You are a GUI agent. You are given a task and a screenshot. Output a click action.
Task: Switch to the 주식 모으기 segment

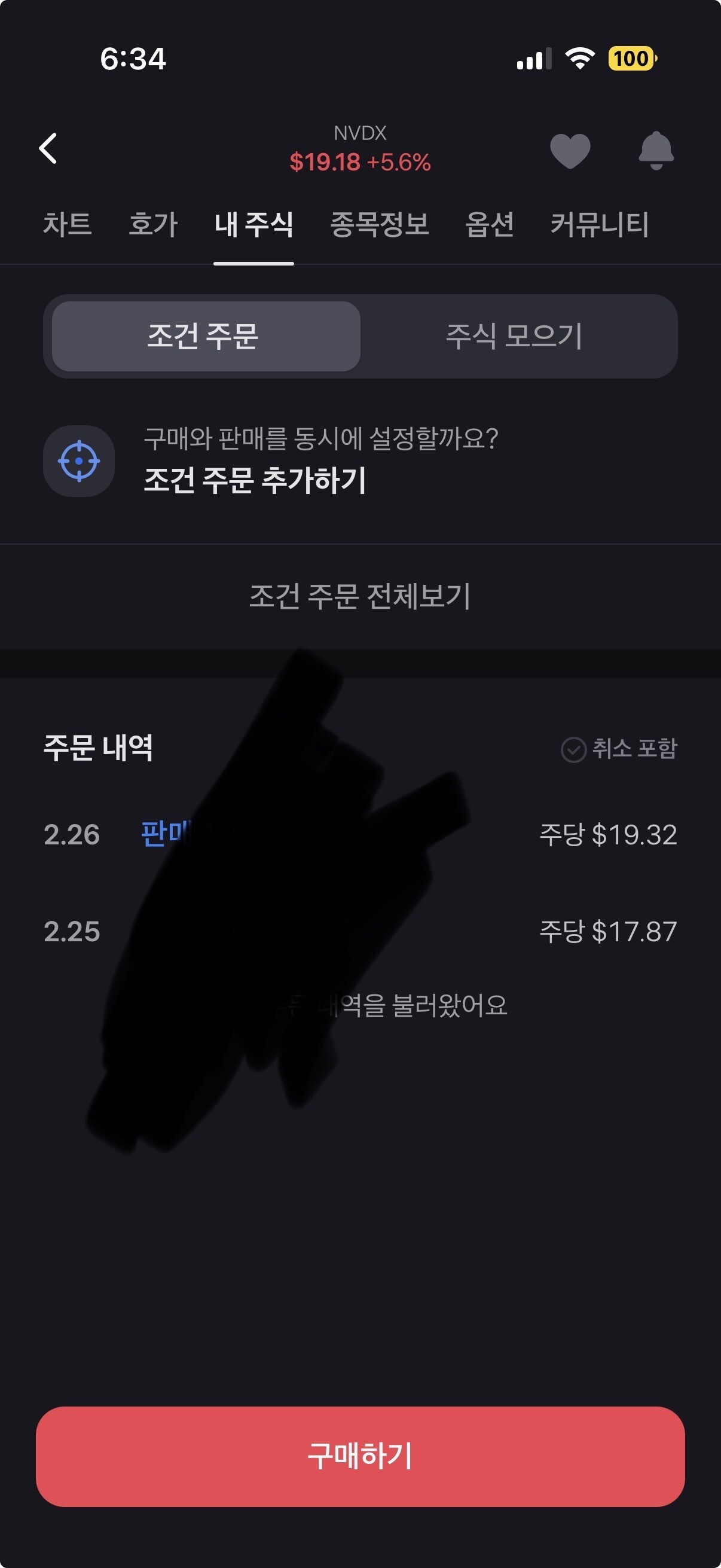514,336
